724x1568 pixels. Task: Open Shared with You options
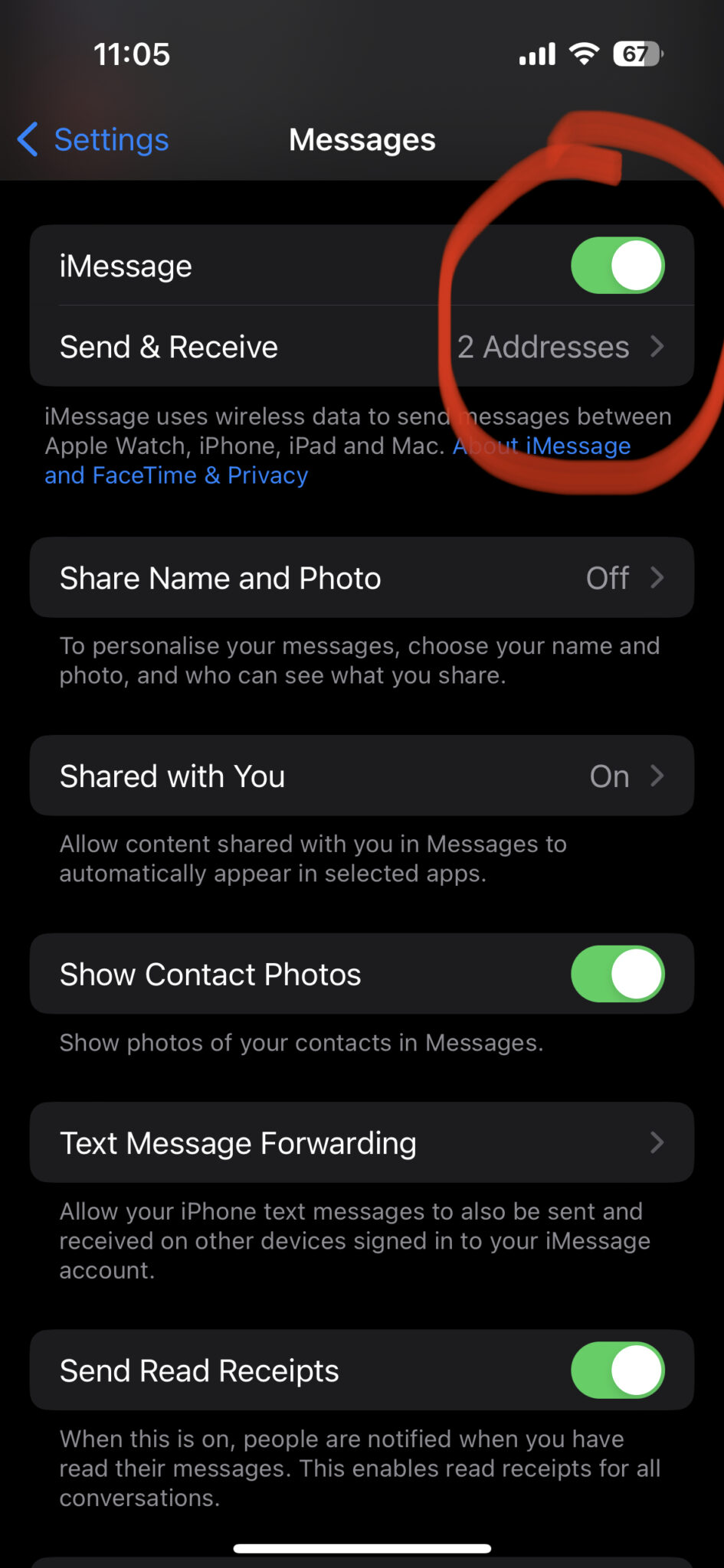coord(362,776)
